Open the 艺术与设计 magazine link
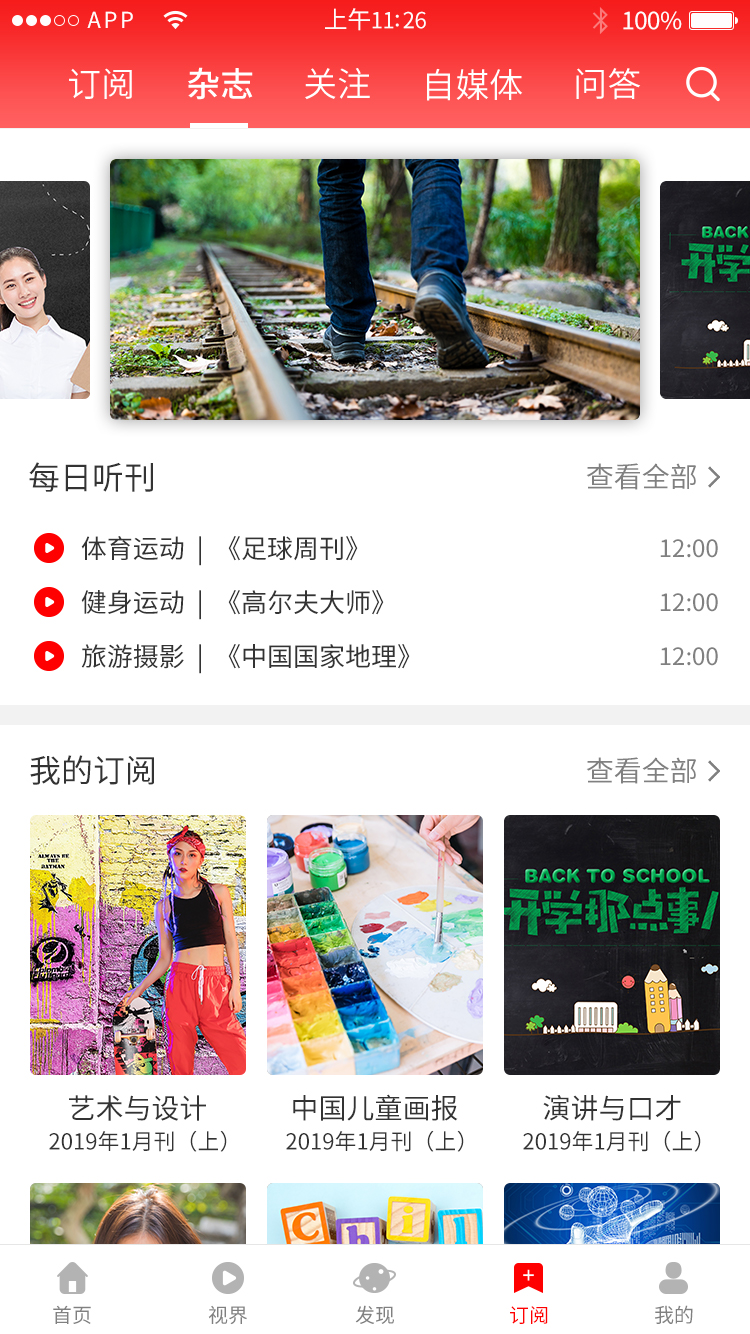 (137, 944)
